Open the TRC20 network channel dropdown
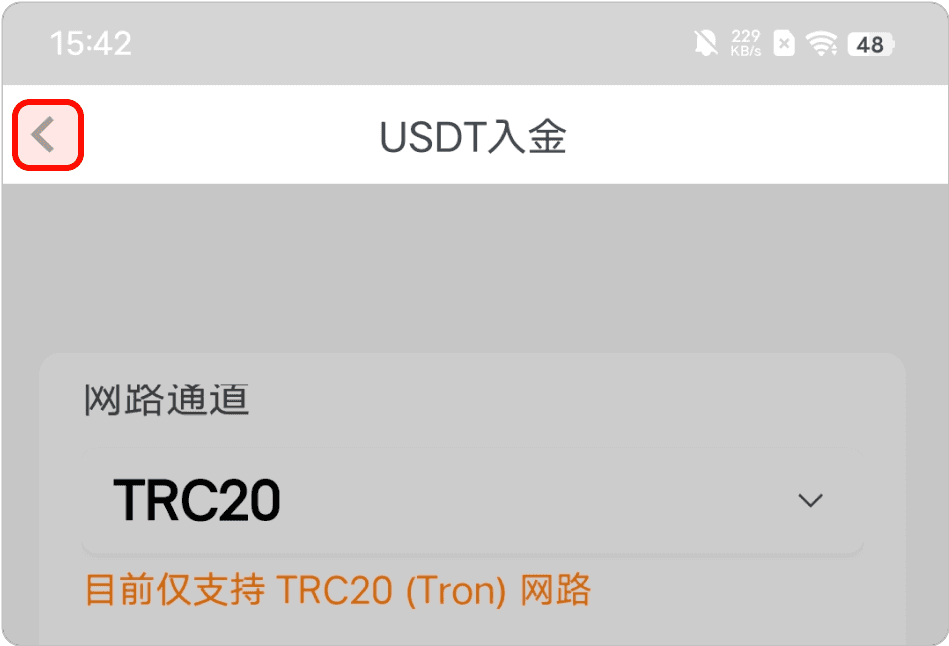949x646 pixels. point(471,500)
